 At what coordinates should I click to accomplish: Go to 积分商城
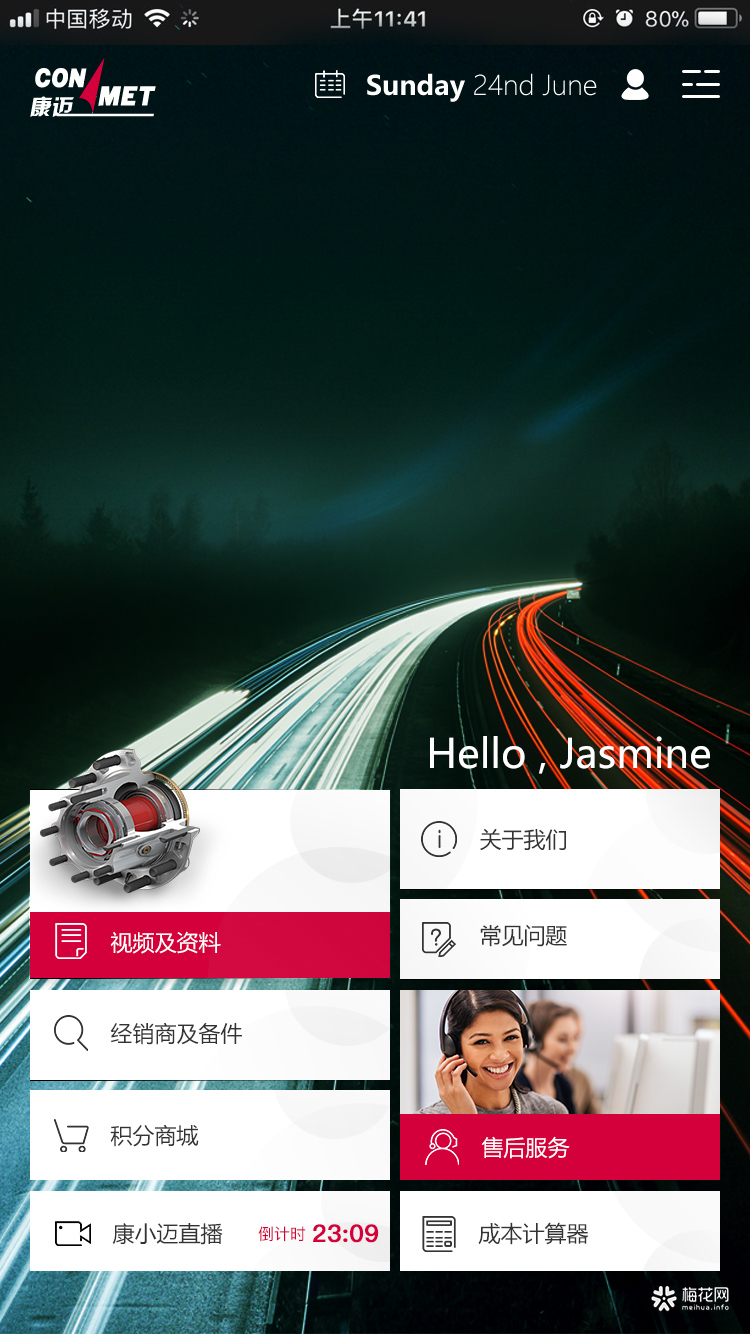(x=209, y=1135)
